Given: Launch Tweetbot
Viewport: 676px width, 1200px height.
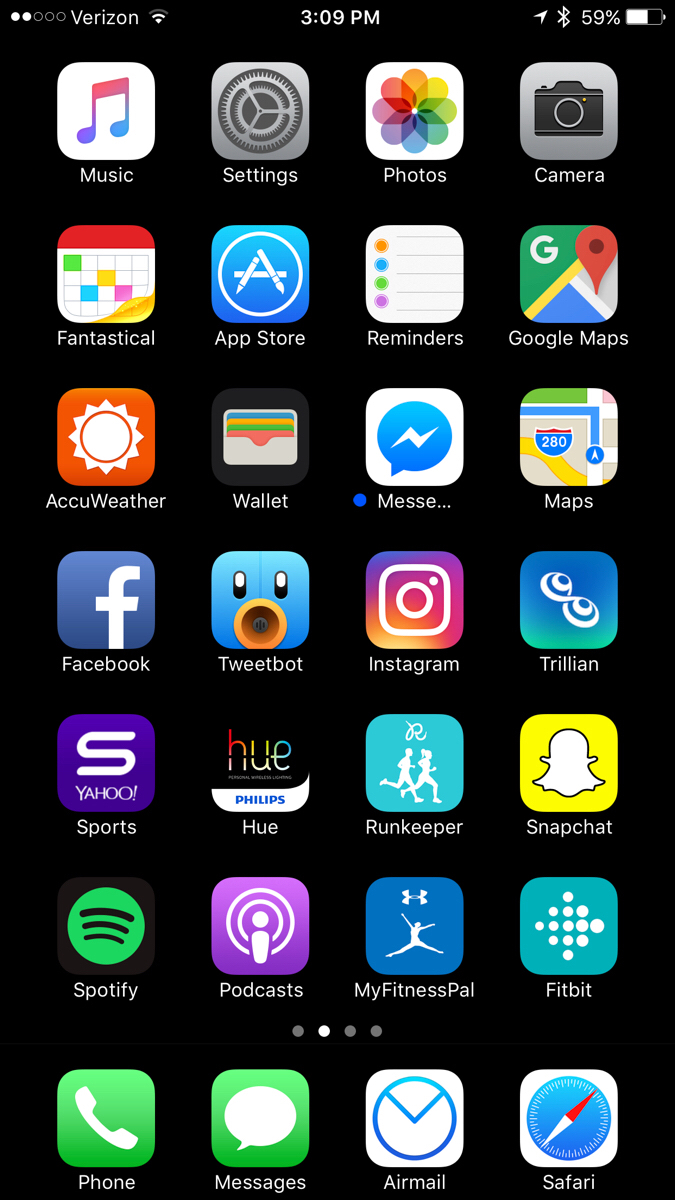Looking at the screenshot, I should point(260,600).
